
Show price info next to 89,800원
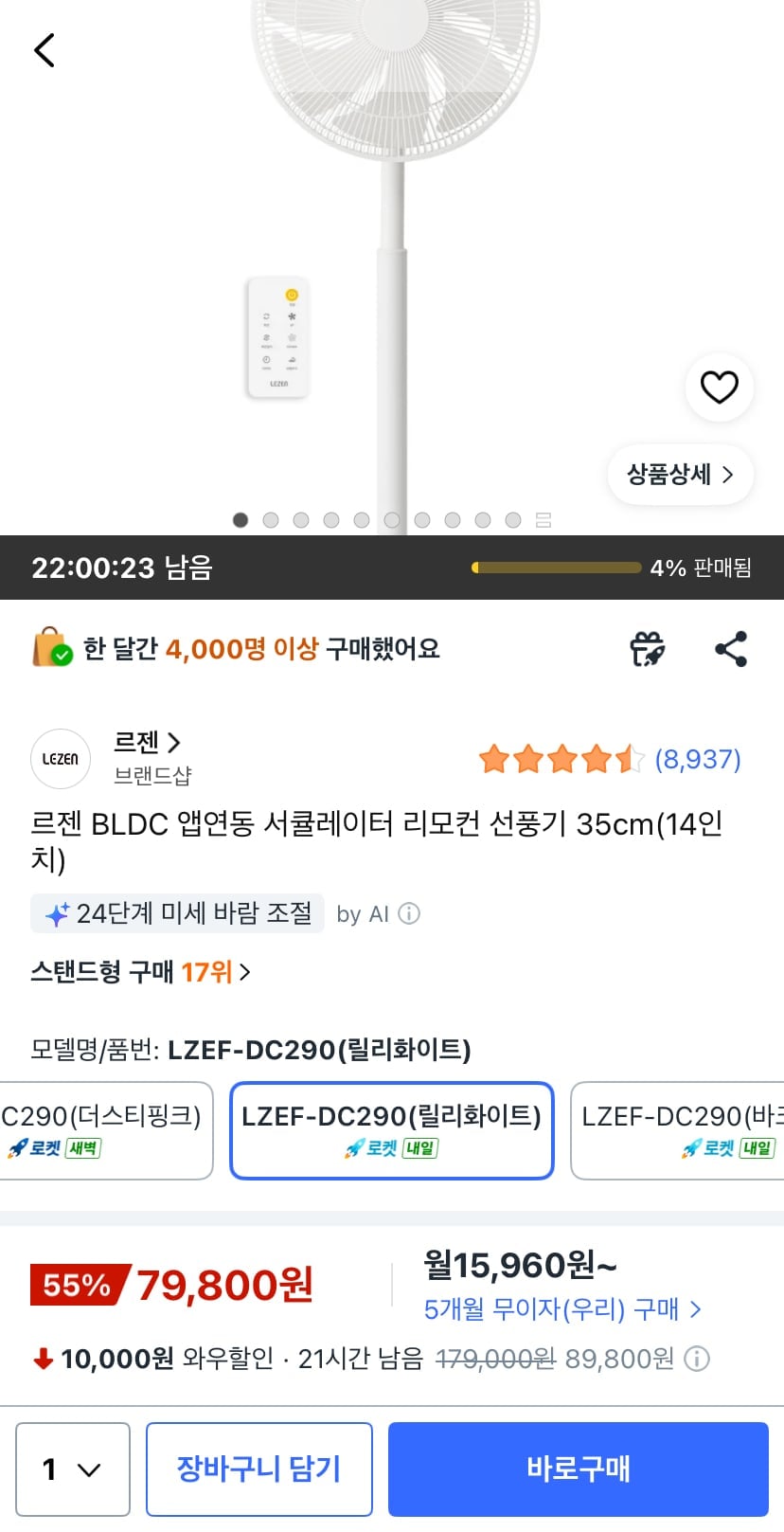coord(697,1360)
